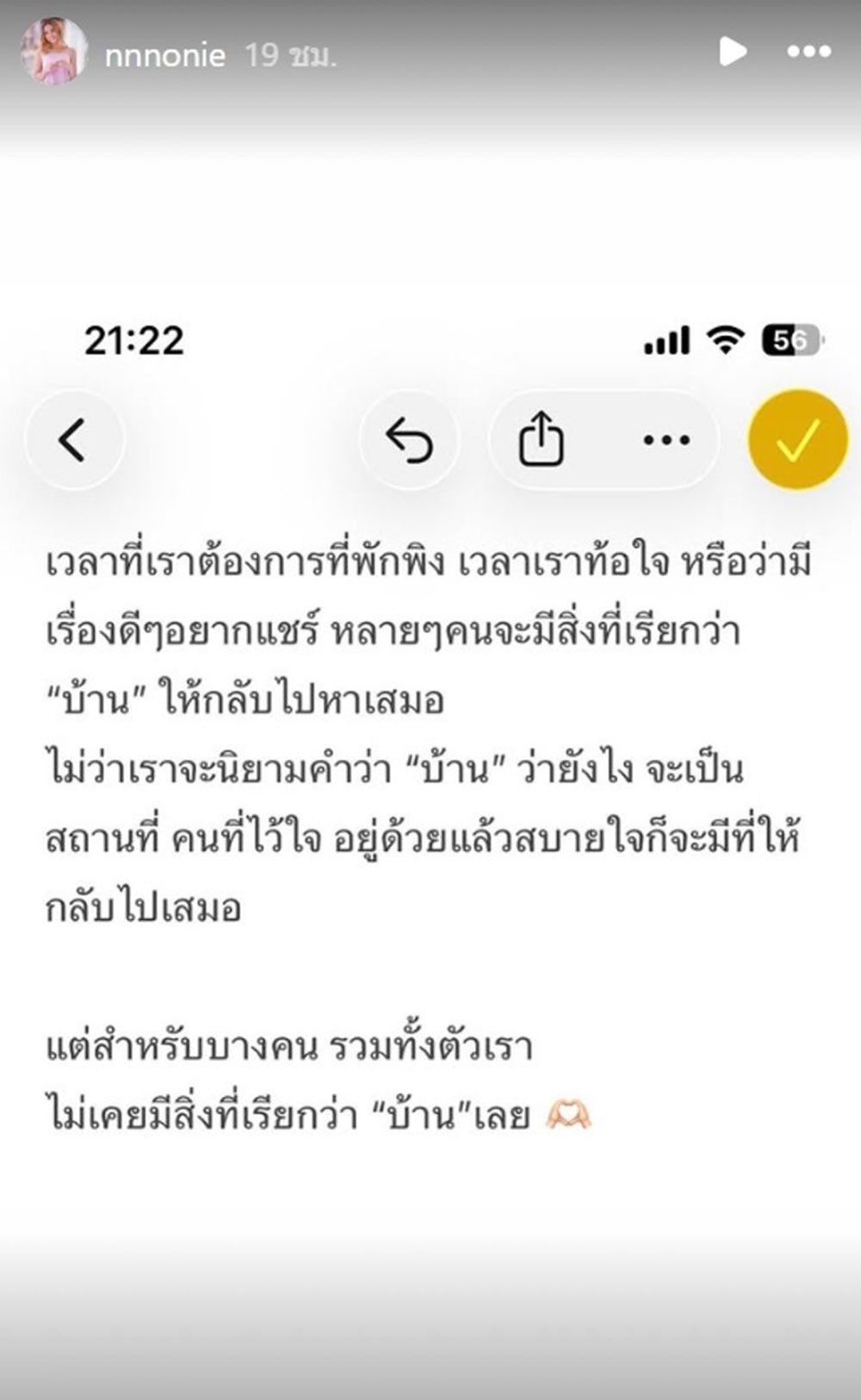Open the story's three-dot options menu

(809, 53)
